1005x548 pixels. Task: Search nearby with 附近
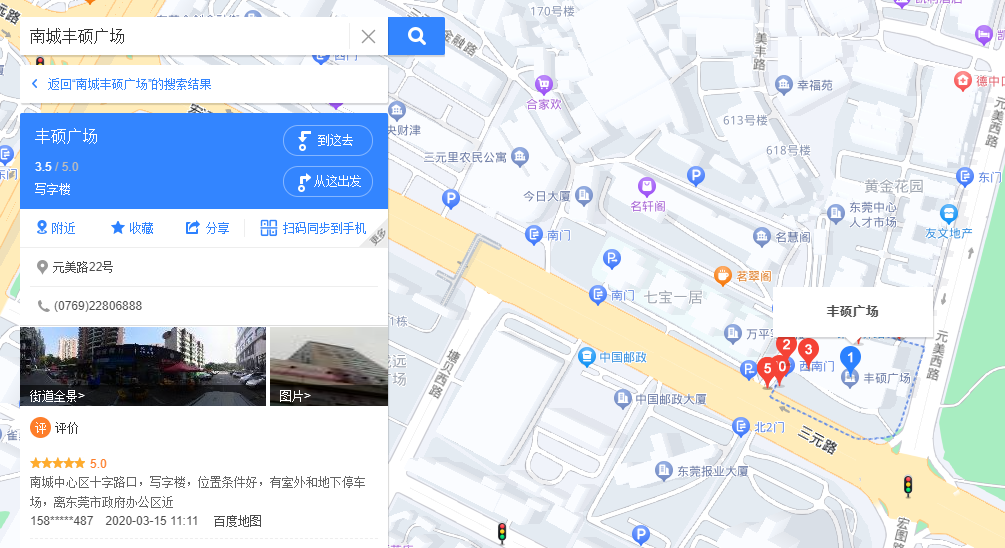pos(56,228)
